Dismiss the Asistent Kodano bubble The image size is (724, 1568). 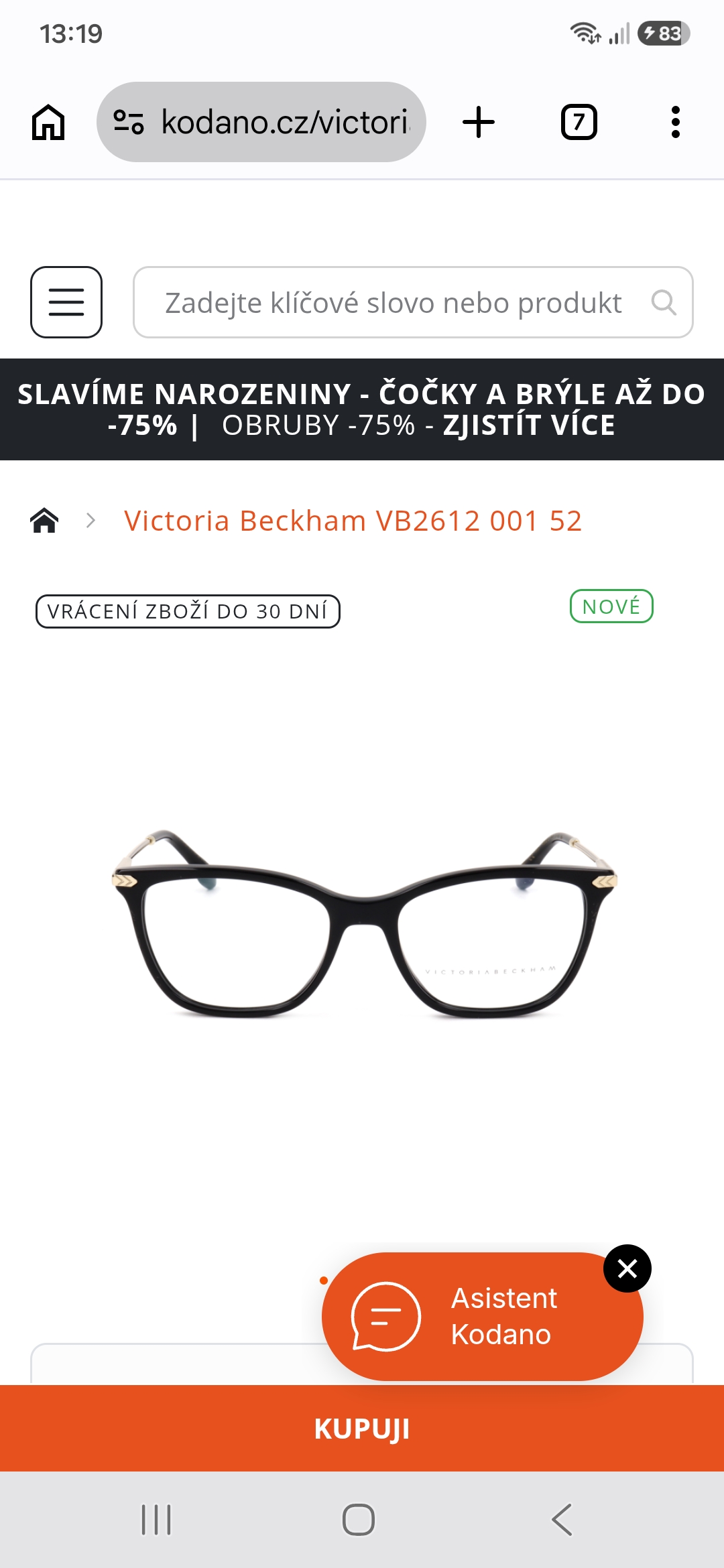(x=627, y=1268)
